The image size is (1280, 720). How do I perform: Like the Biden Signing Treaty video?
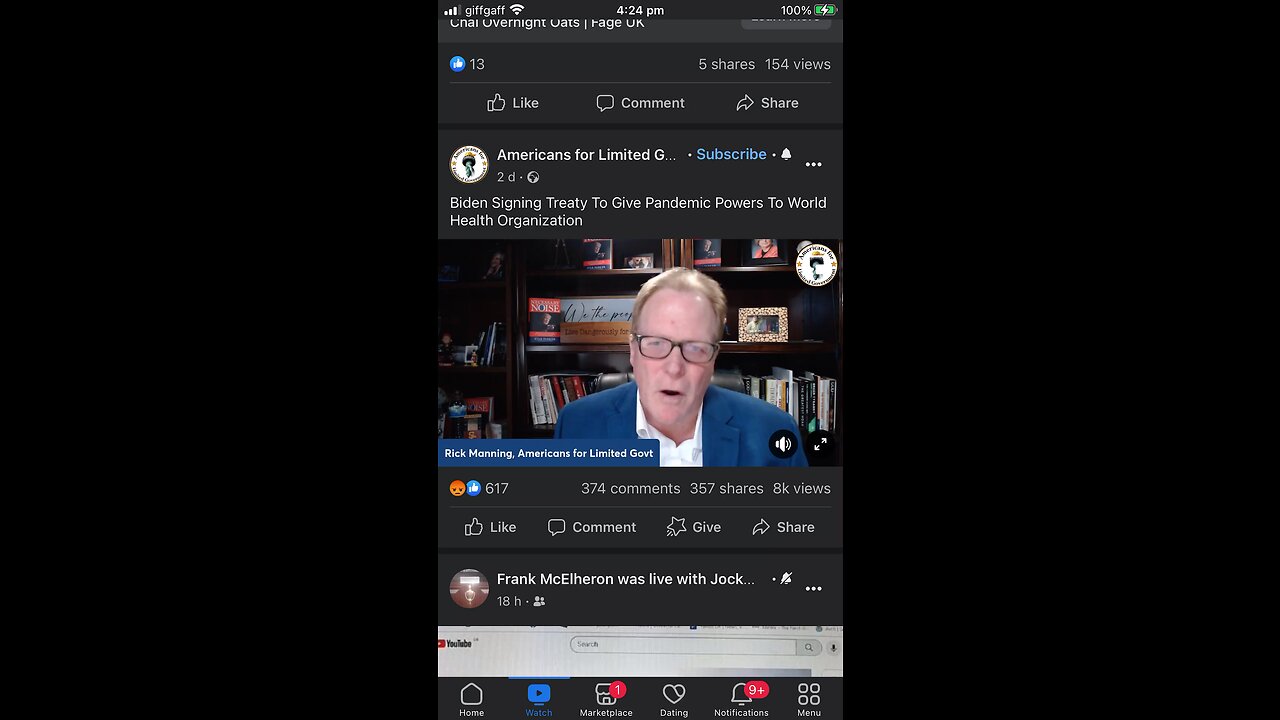[490, 527]
